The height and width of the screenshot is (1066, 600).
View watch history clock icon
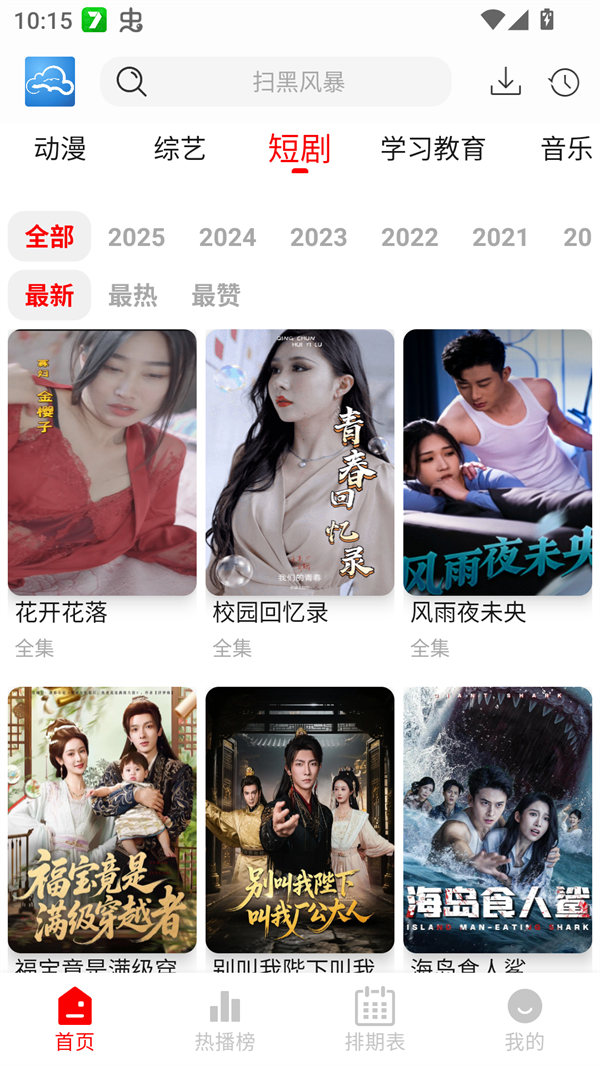pyautogui.click(x=564, y=82)
